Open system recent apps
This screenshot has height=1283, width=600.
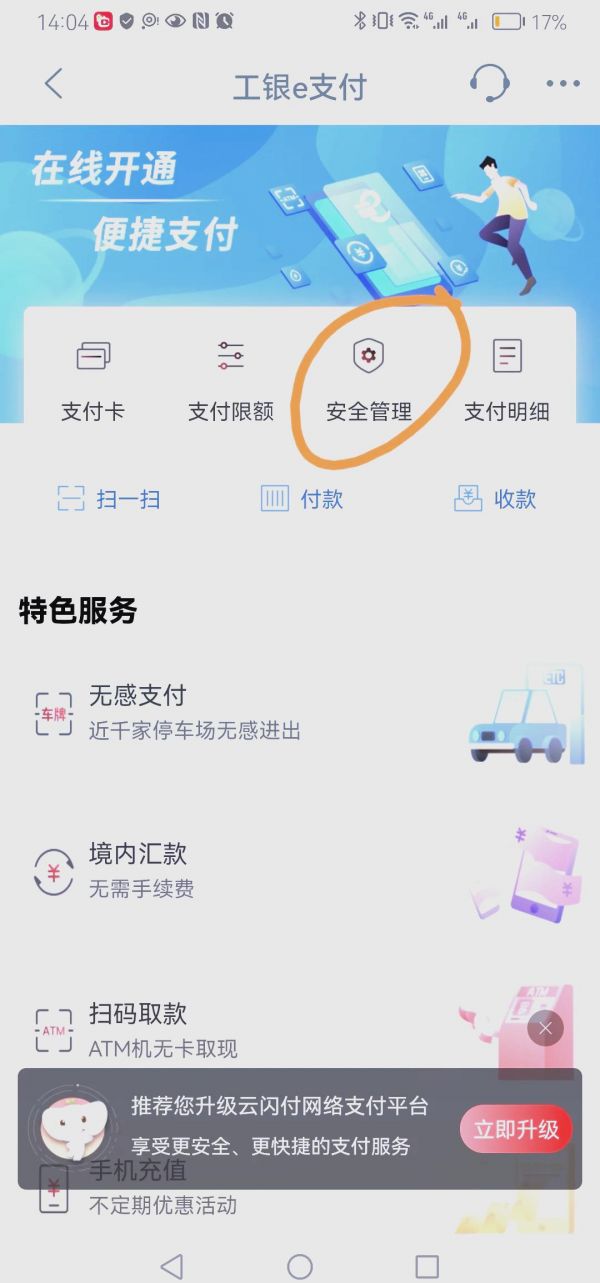pos(427,1266)
